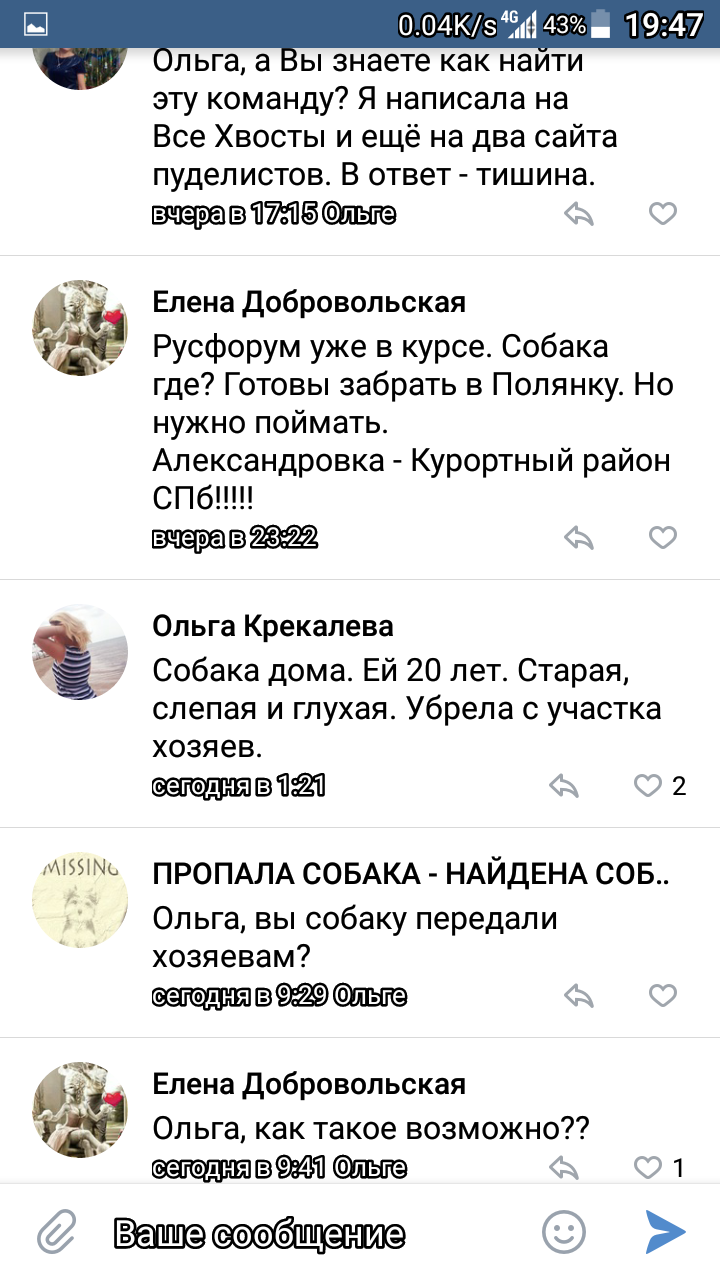Viewport: 720px width, 1280px height.
Task: Open the emoji smiley picker
Action: [563, 1231]
